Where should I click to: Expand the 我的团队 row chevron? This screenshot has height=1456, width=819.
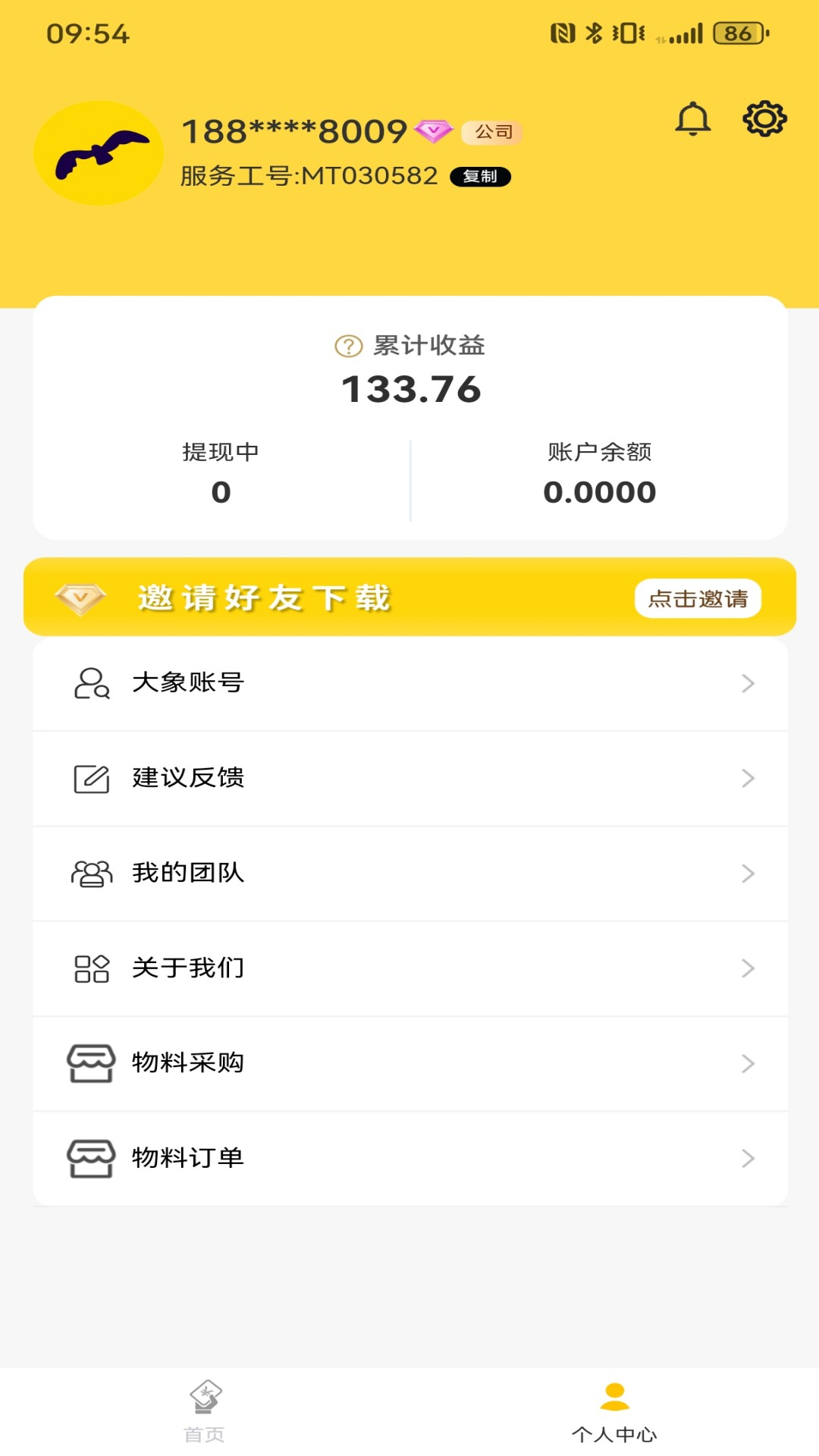tap(749, 873)
